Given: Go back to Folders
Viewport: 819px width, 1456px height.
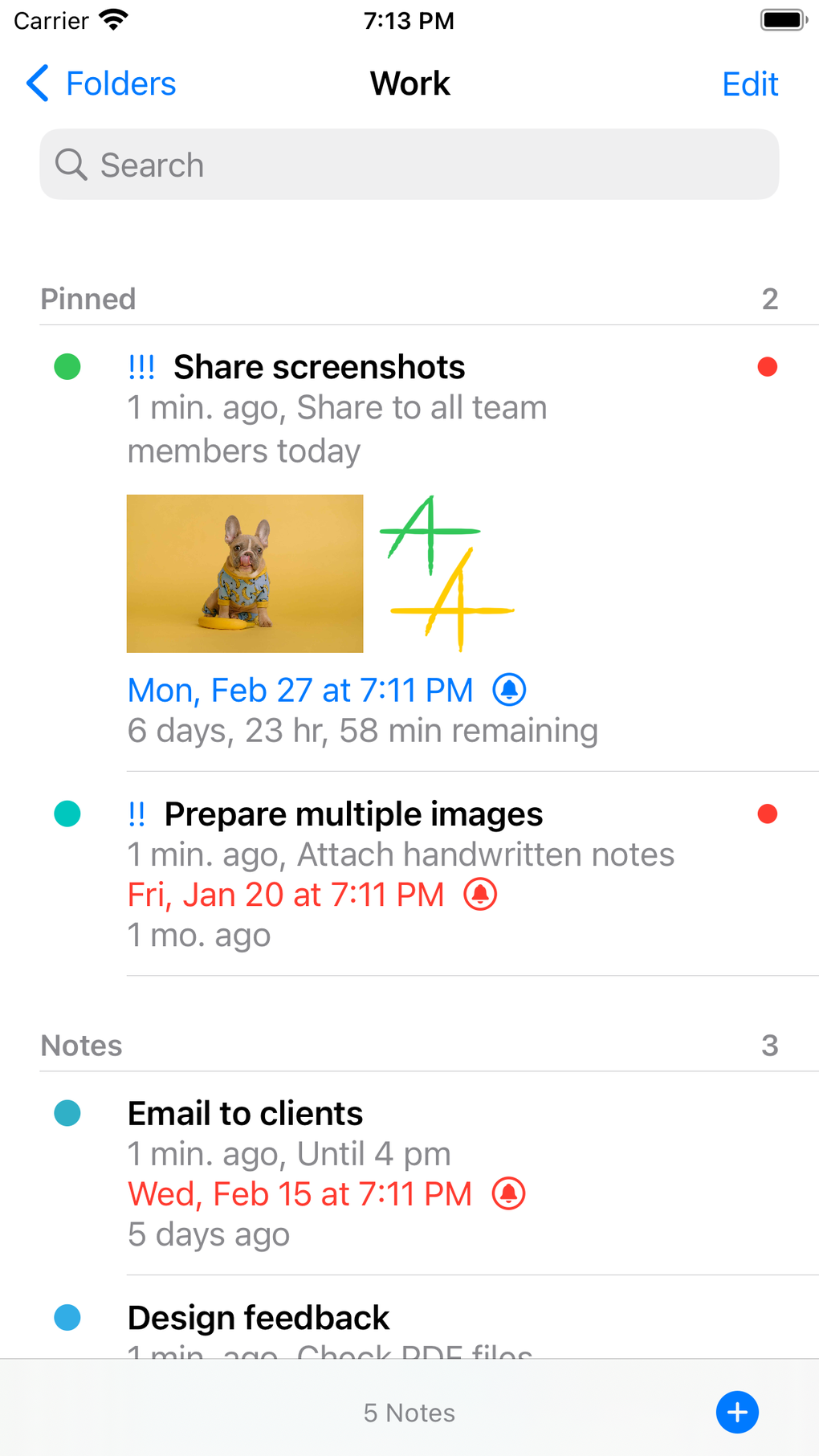Looking at the screenshot, I should (101, 84).
